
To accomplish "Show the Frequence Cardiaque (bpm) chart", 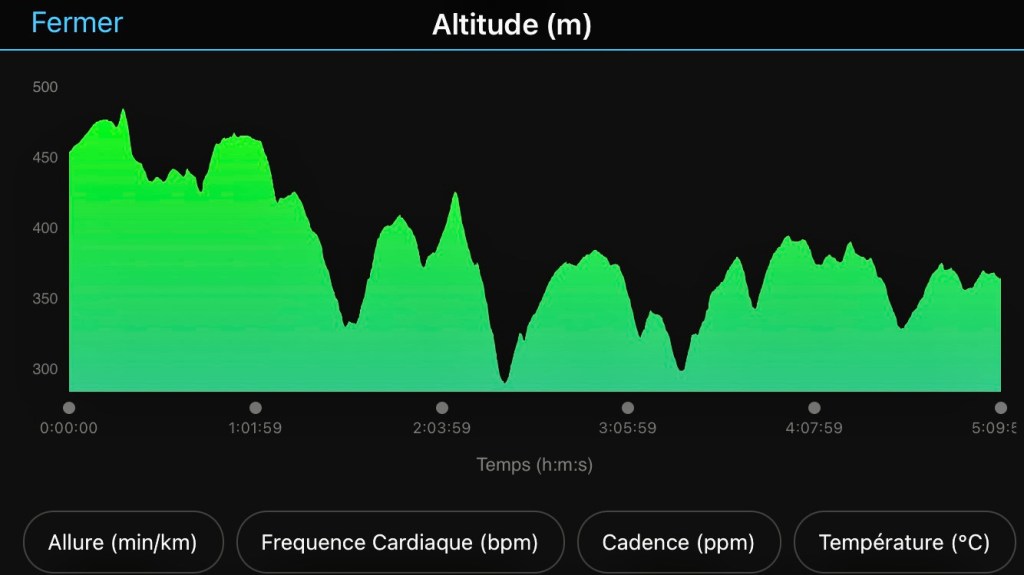I will pyautogui.click(x=400, y=543).
